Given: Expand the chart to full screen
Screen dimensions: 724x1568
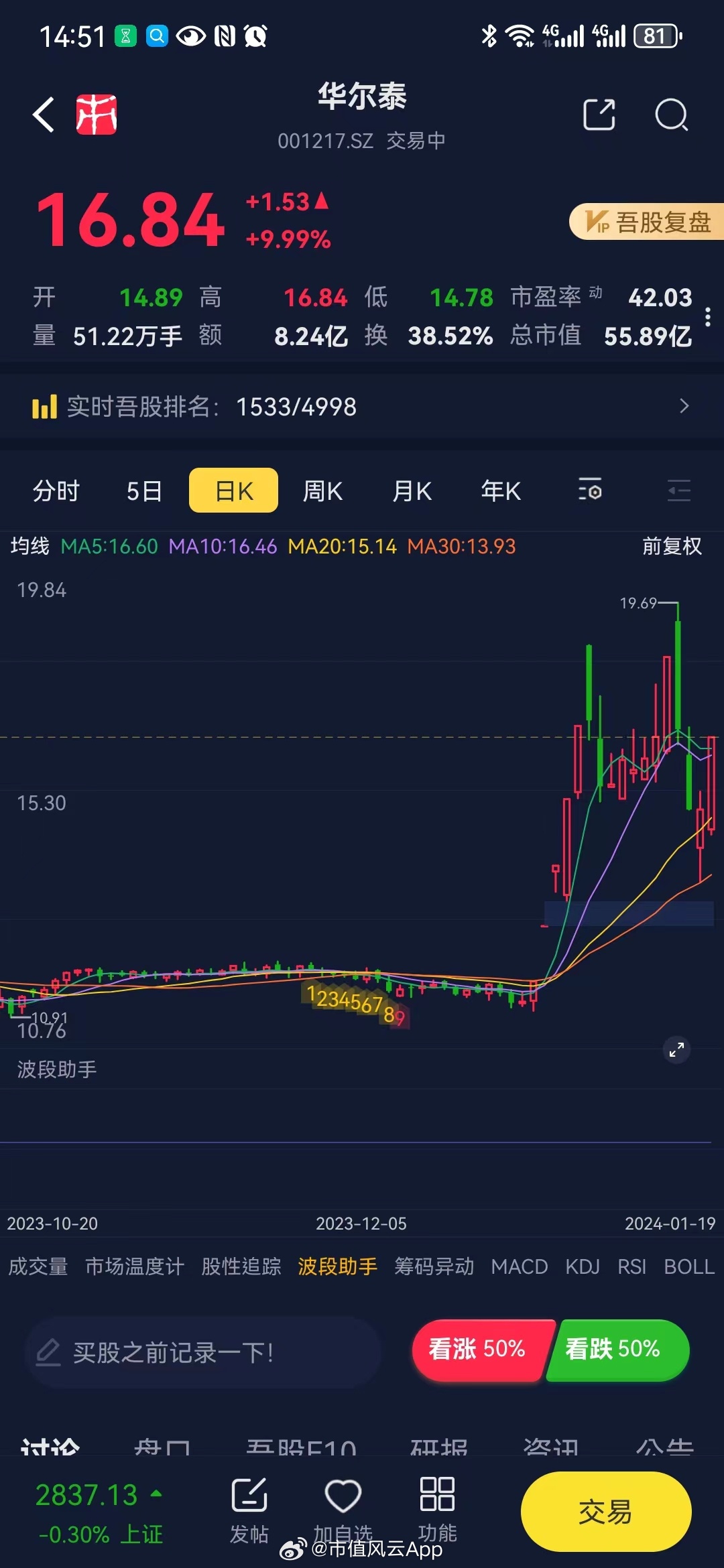Looking at the screenshot, I should [x=676, y=1049].
